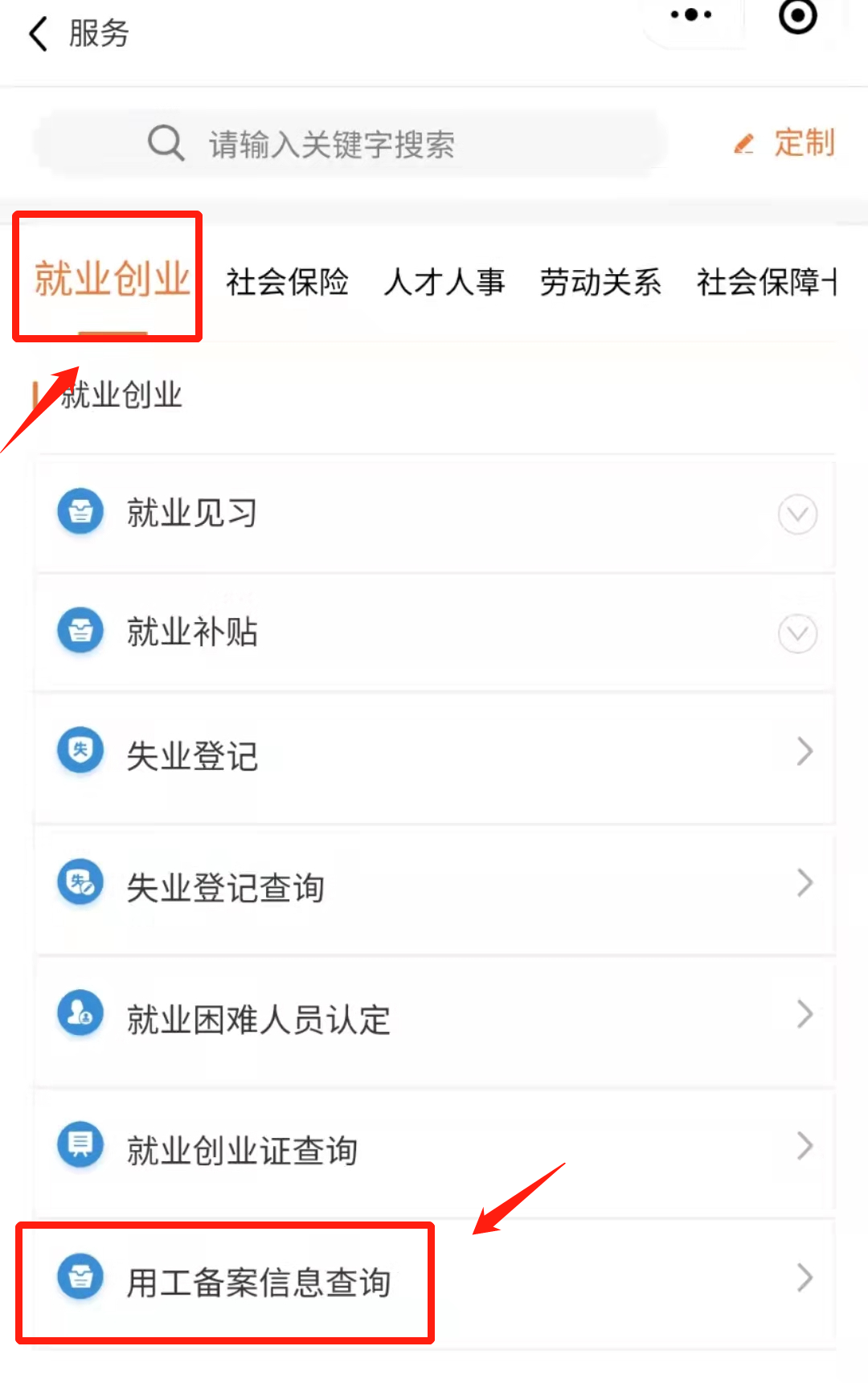The height and width of the screenshot is (1383, 868).
Task: Switch to the 人才人事 tab
Action: (x=444, y=282)
